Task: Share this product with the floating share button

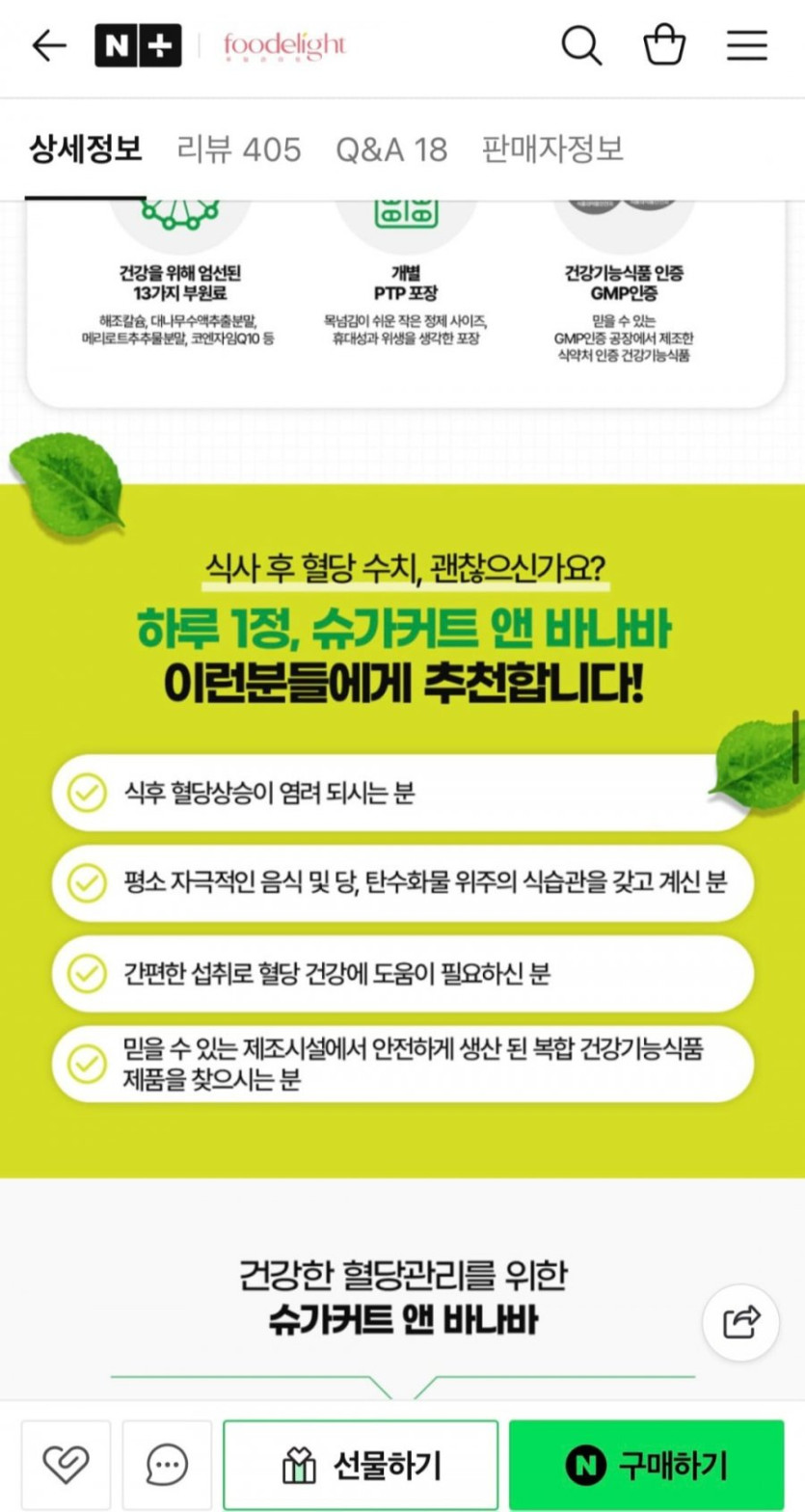Action: pyautogui.click(x=740, y=1322)
